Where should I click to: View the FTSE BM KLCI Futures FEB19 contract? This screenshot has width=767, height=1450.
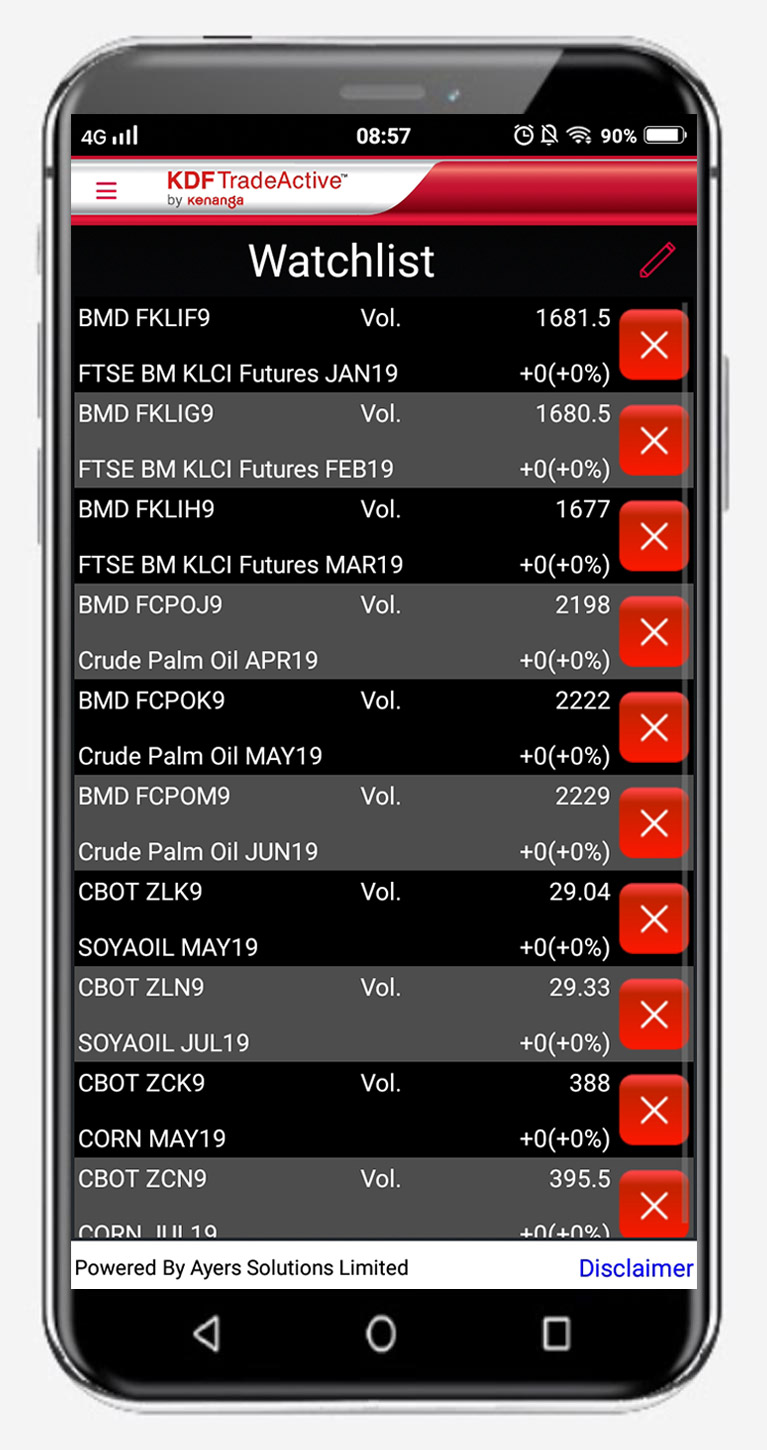(340, 441)
